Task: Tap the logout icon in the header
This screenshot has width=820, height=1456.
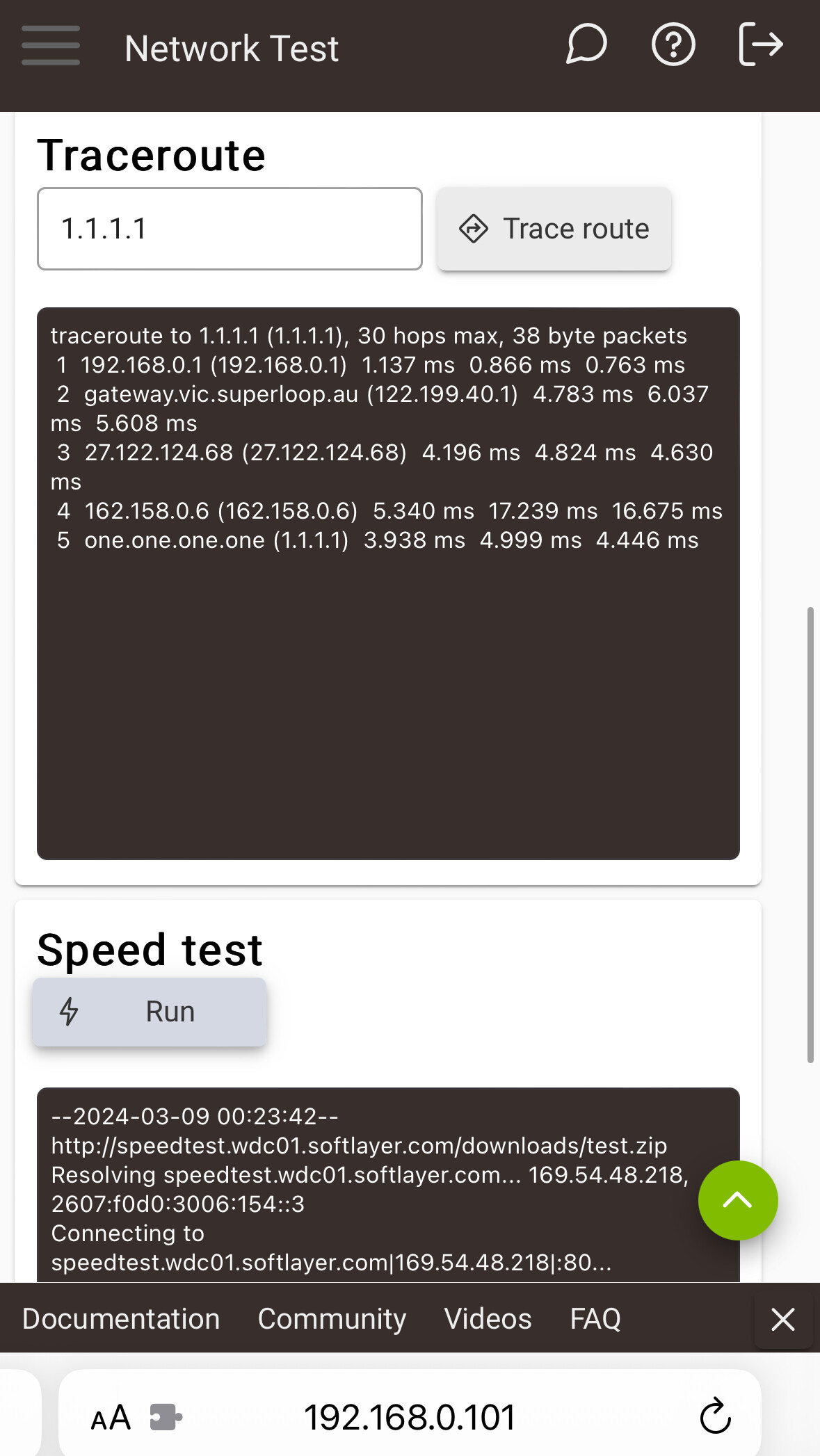Action: (761, 45)
